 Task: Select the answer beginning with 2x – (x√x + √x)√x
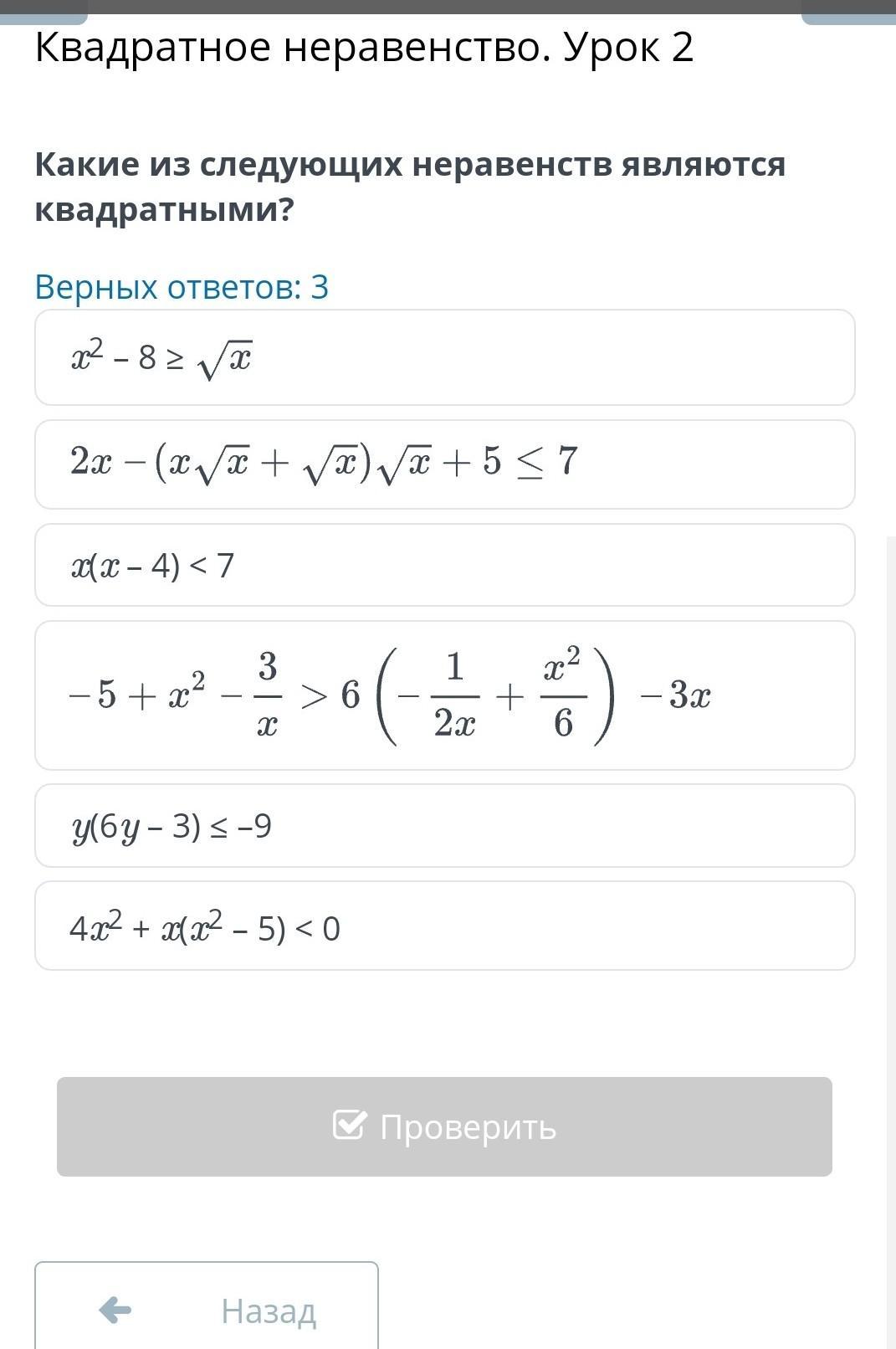point(444,464)
